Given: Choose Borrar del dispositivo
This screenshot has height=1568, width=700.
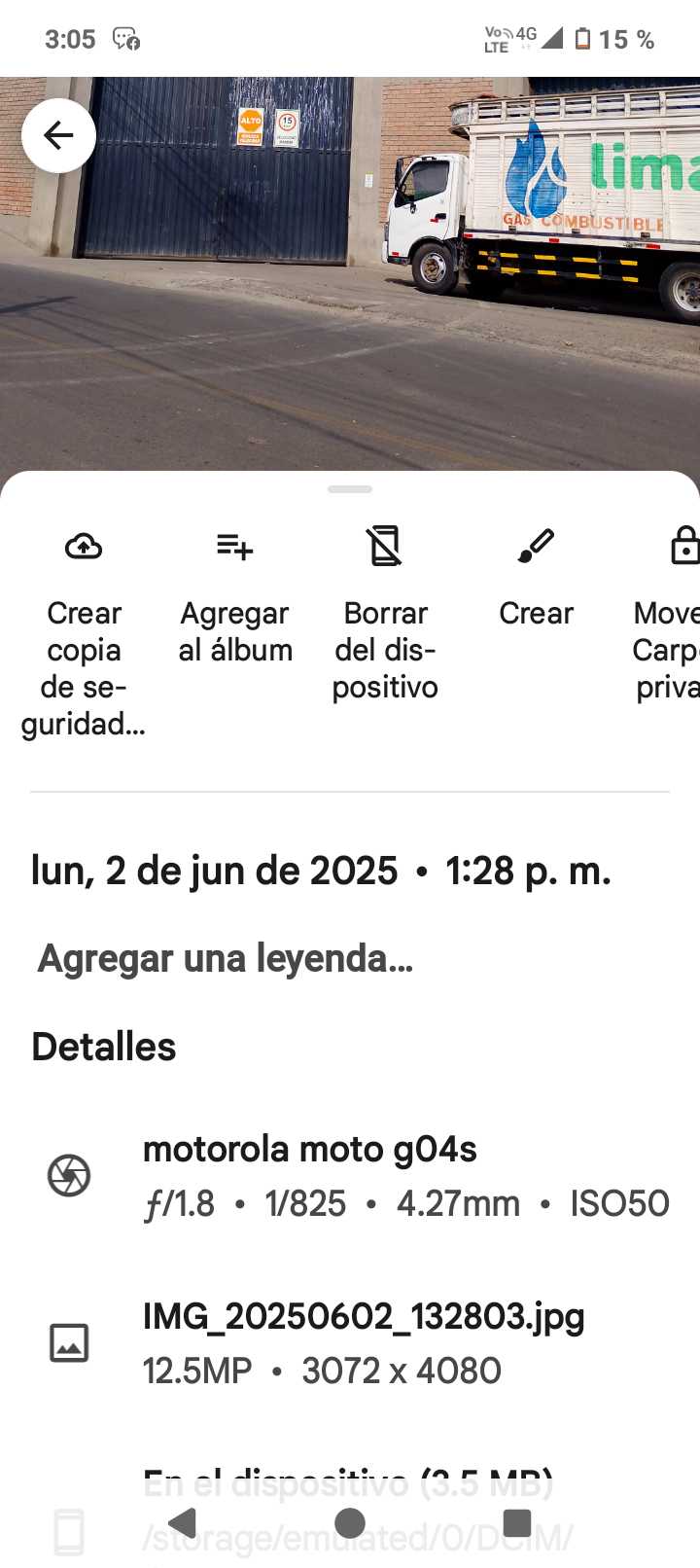Looking at the screenshot, I should coord(385,613).
